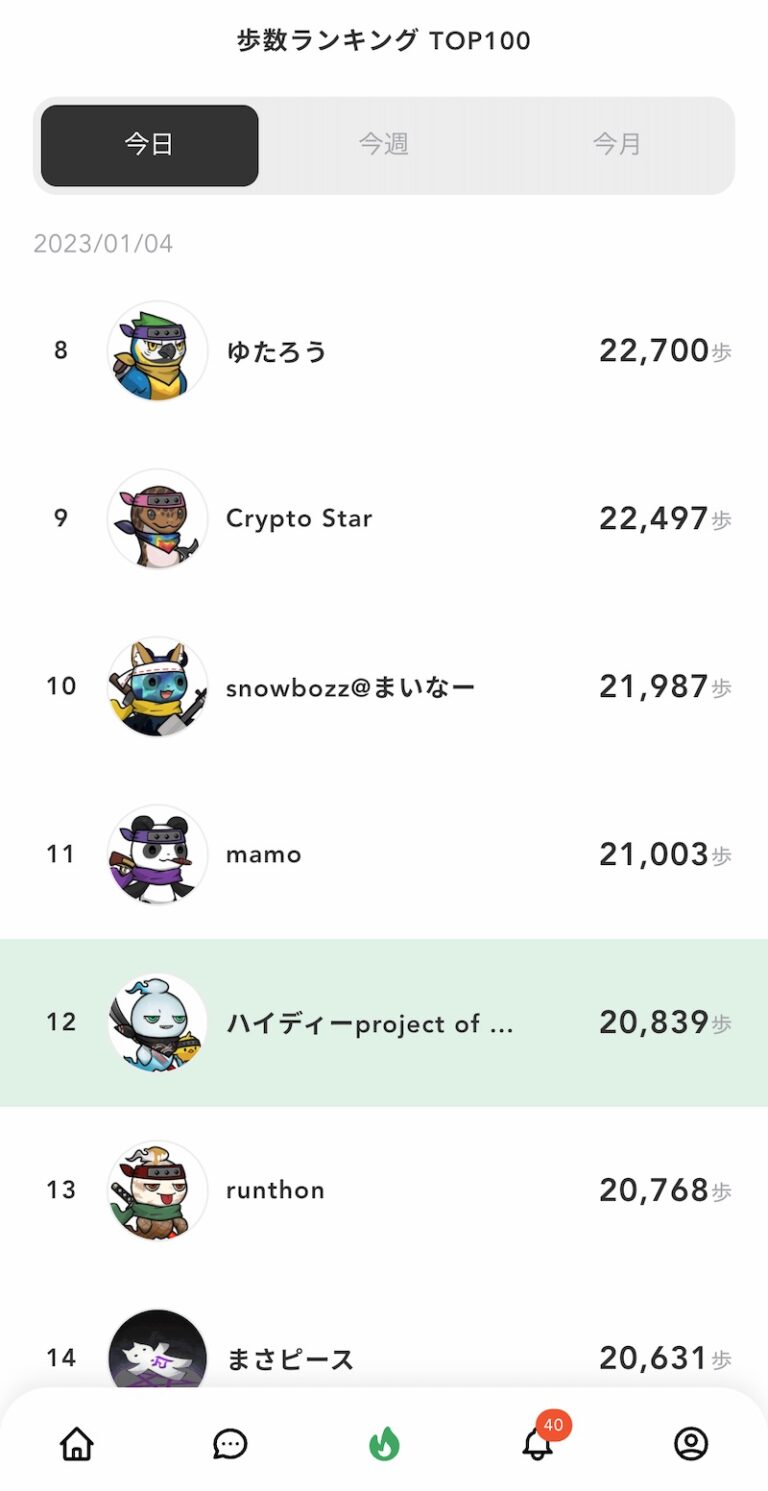Tap mamo's panda avatar icon

coord(156,855)
